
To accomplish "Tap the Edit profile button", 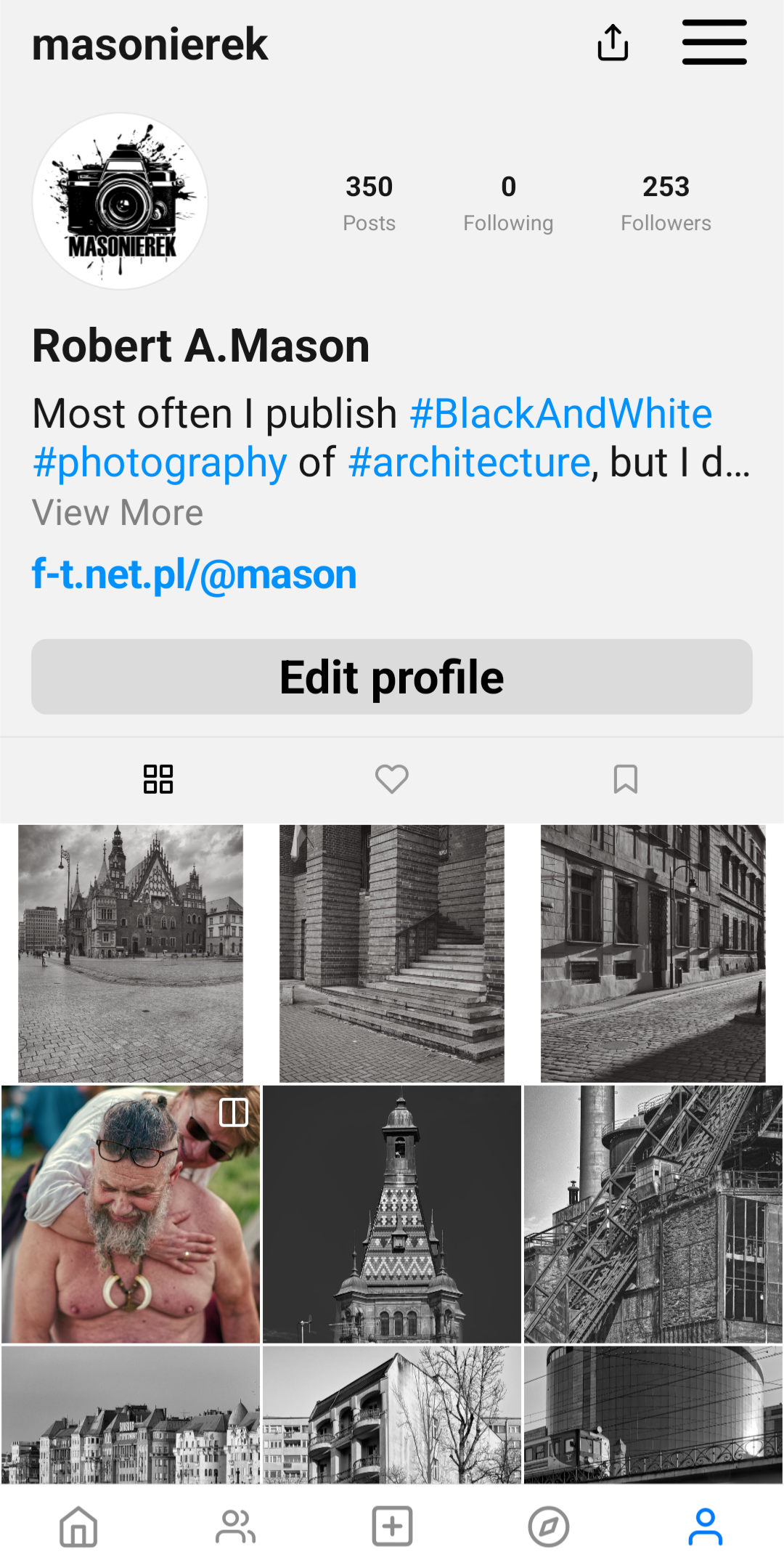I will click(392, 677).
